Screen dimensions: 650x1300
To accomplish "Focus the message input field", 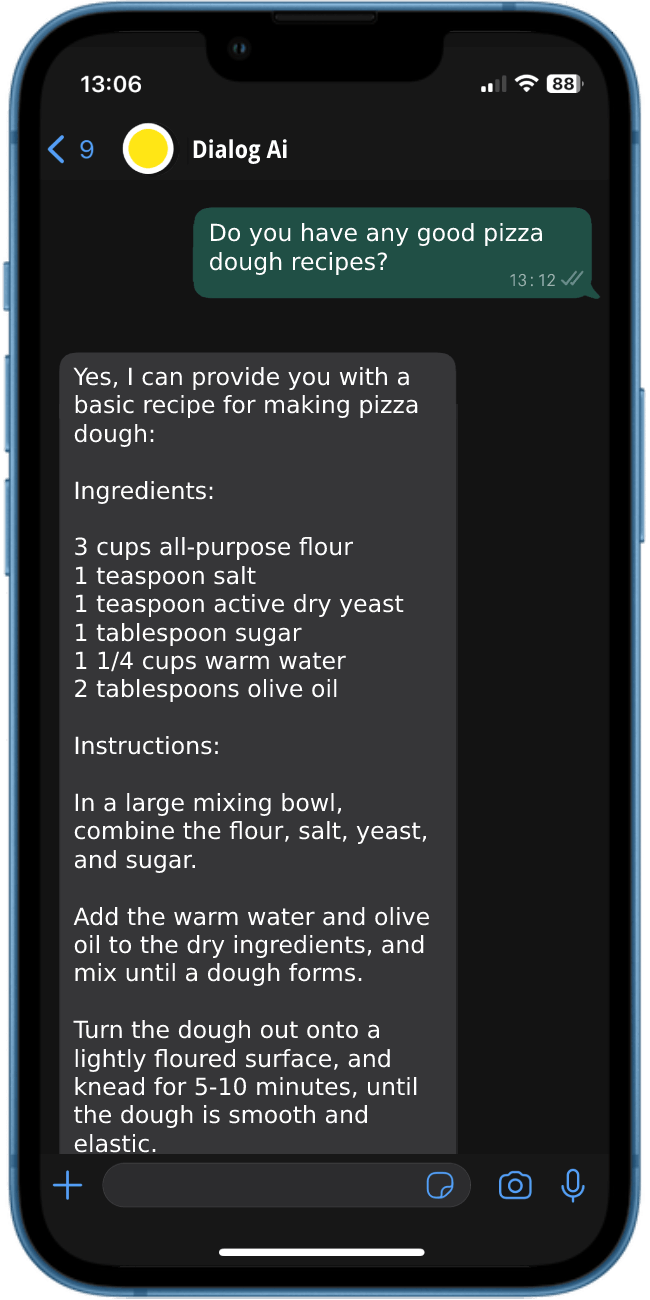I will 260,1186.
